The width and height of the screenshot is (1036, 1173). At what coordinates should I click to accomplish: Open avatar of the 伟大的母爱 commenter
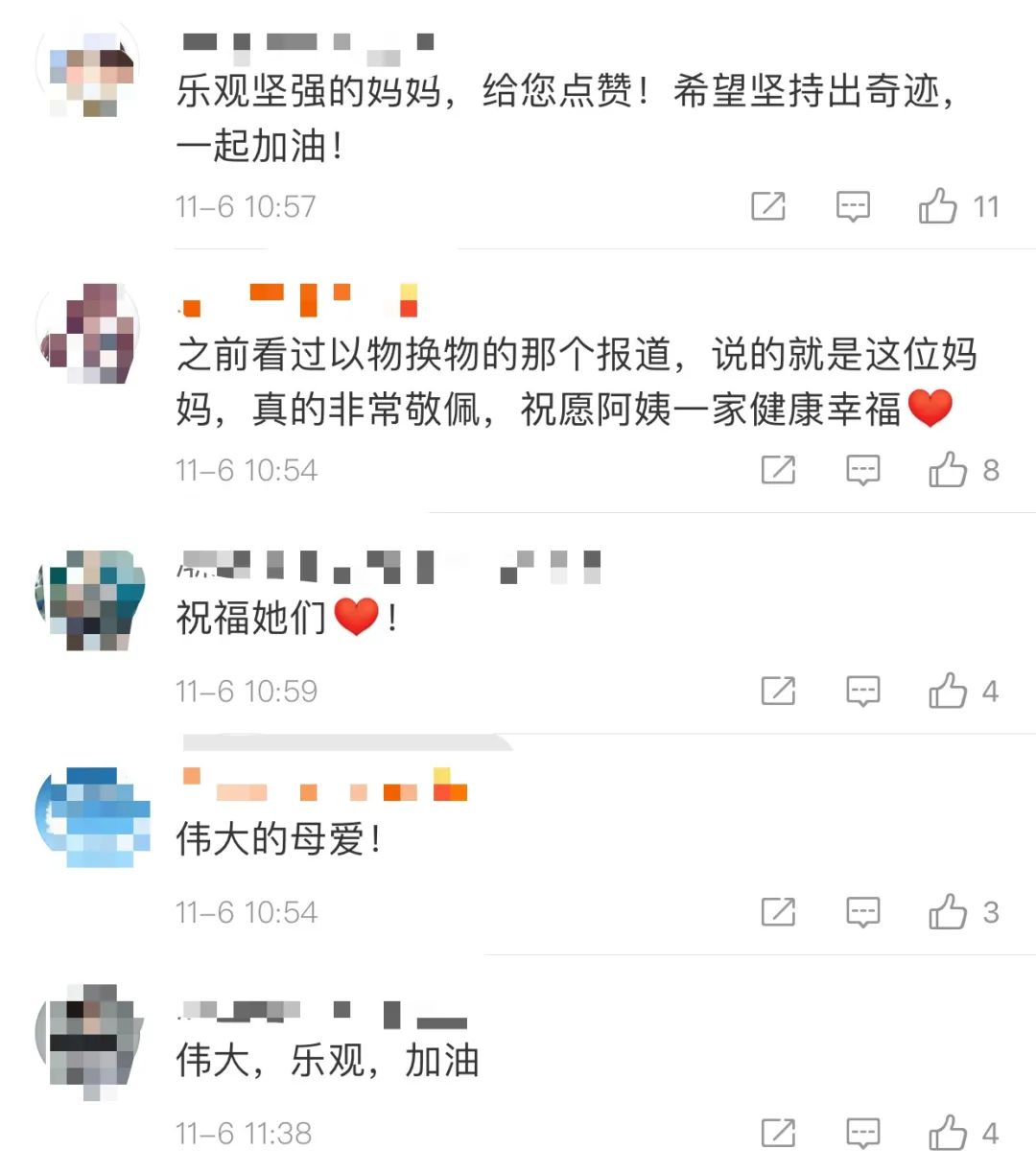(x=89, y=816)
